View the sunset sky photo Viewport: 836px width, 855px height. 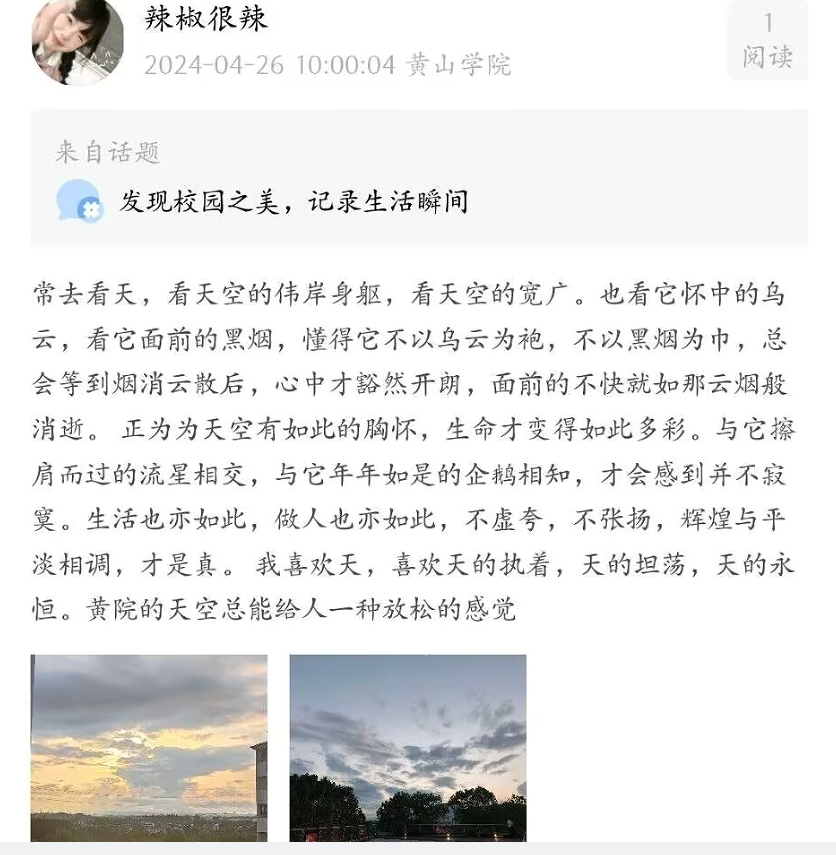[x=149, y=747]
